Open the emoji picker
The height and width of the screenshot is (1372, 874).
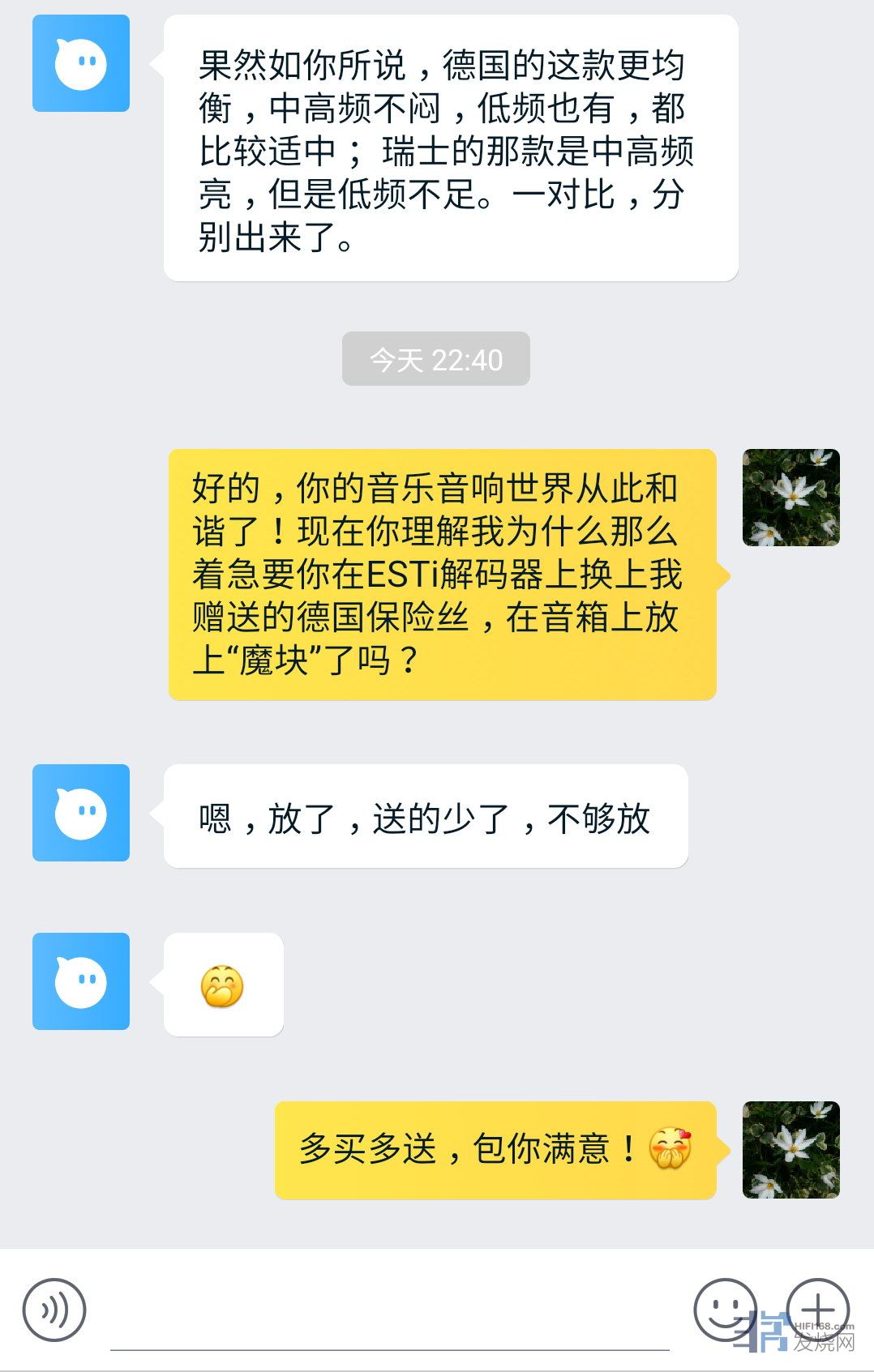(x=724, y=1310)
